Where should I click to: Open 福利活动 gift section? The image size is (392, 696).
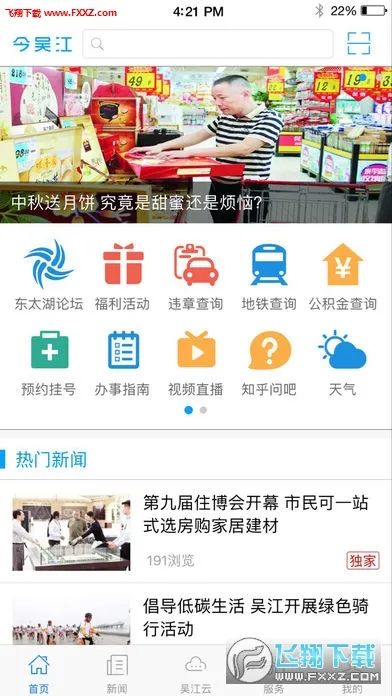pos(123,275)
